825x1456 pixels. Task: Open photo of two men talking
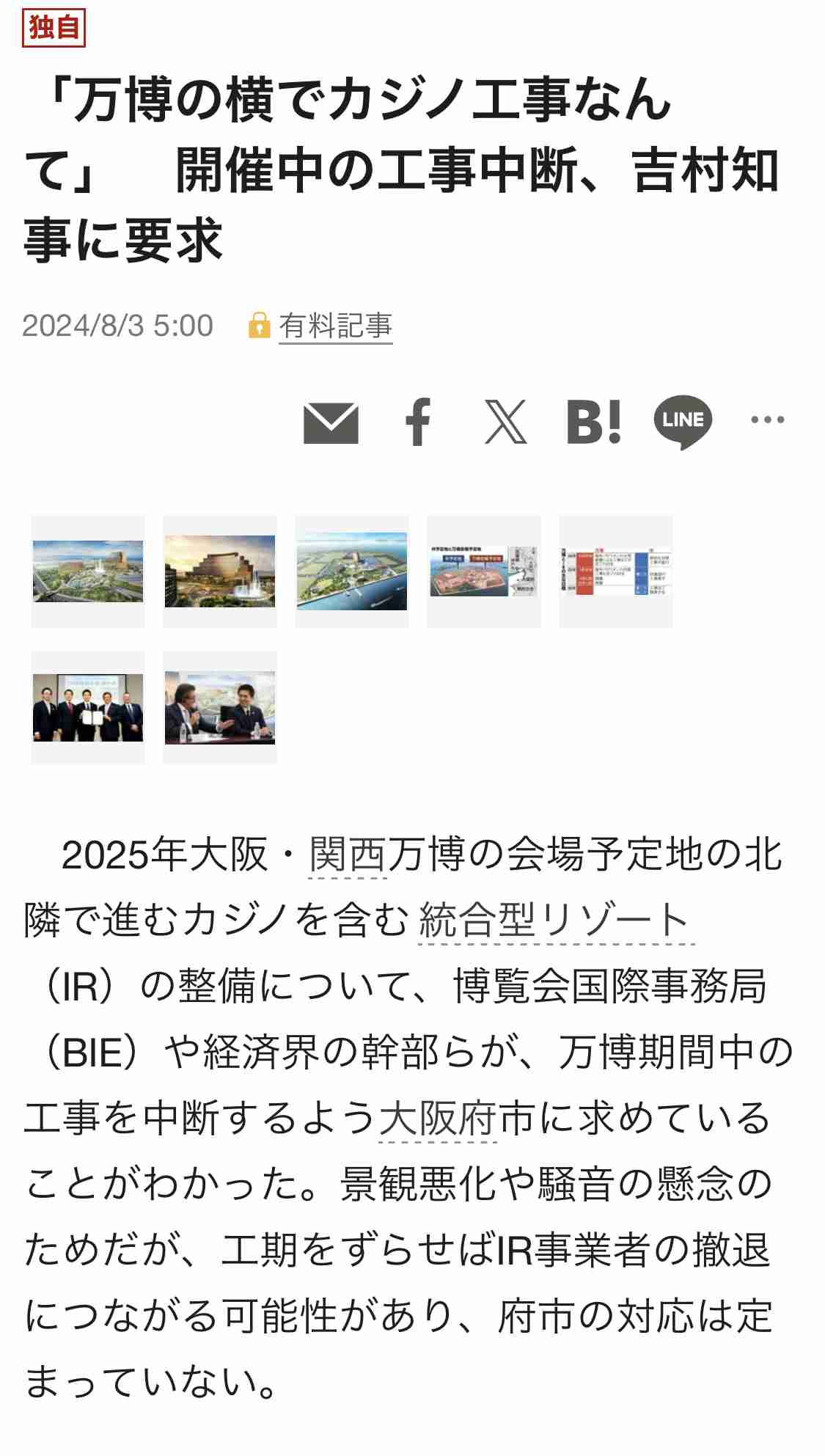click(220, 708)
